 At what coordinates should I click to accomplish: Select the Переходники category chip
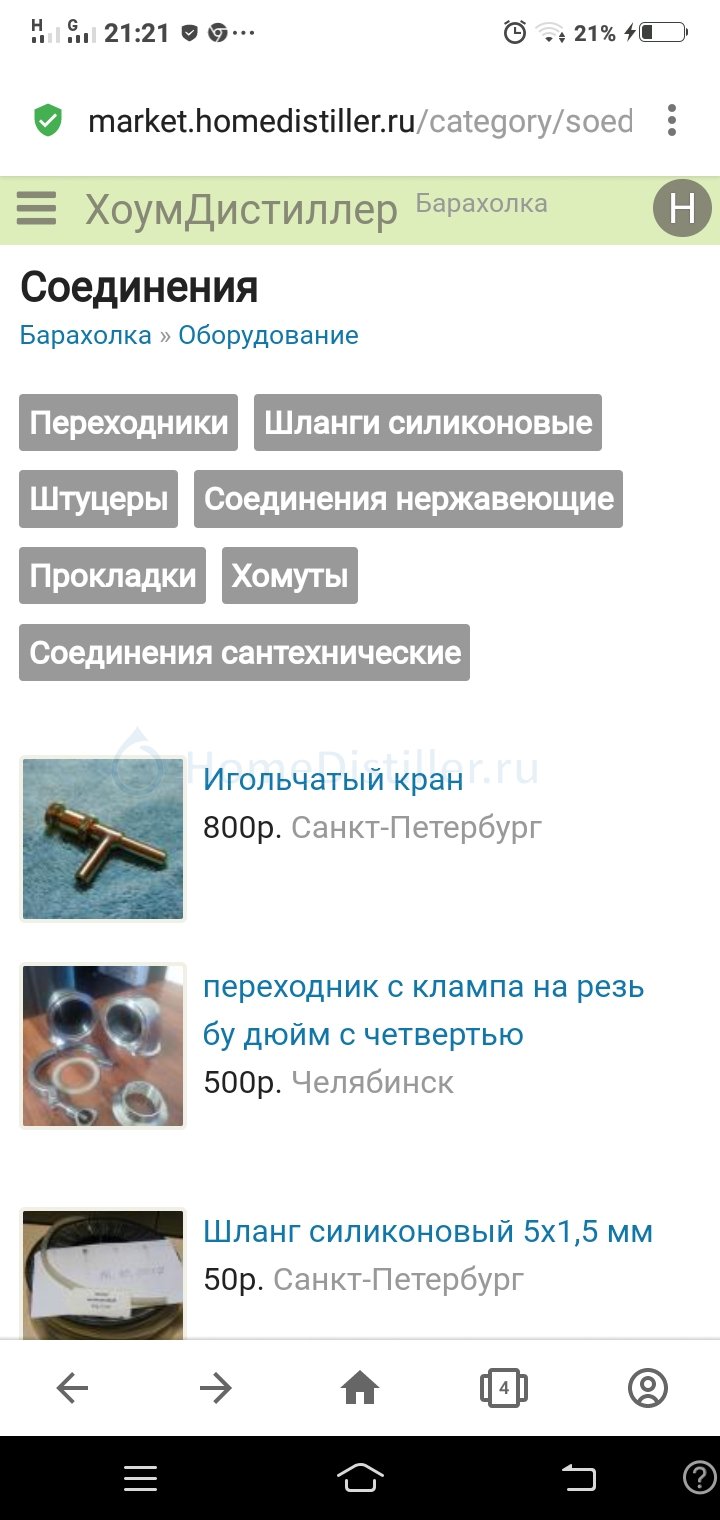click(x=129, y=422)
